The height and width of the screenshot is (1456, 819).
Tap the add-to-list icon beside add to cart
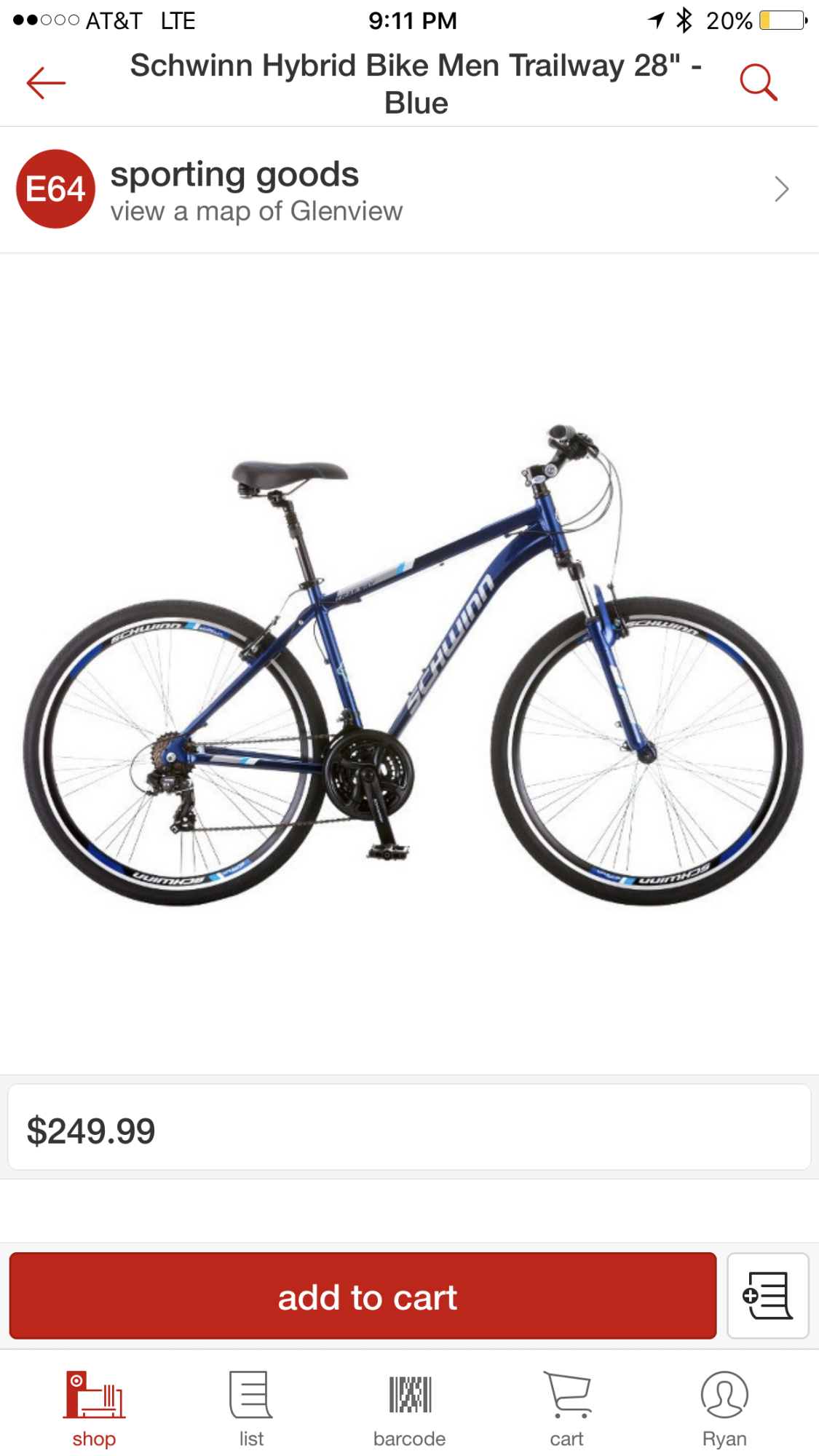pyautogui.click(x=768, y=1296)
